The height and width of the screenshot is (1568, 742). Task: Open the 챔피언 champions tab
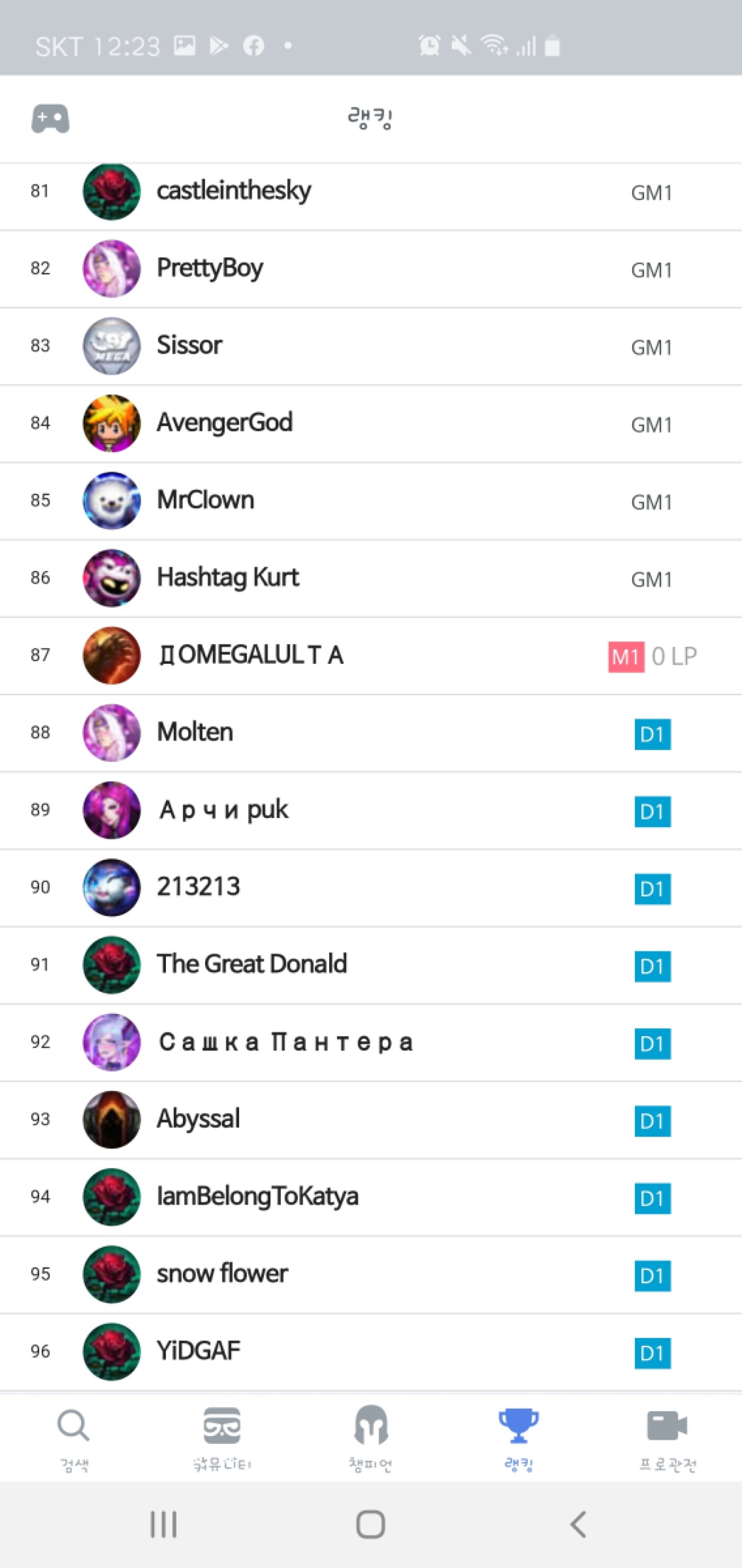370,1438
